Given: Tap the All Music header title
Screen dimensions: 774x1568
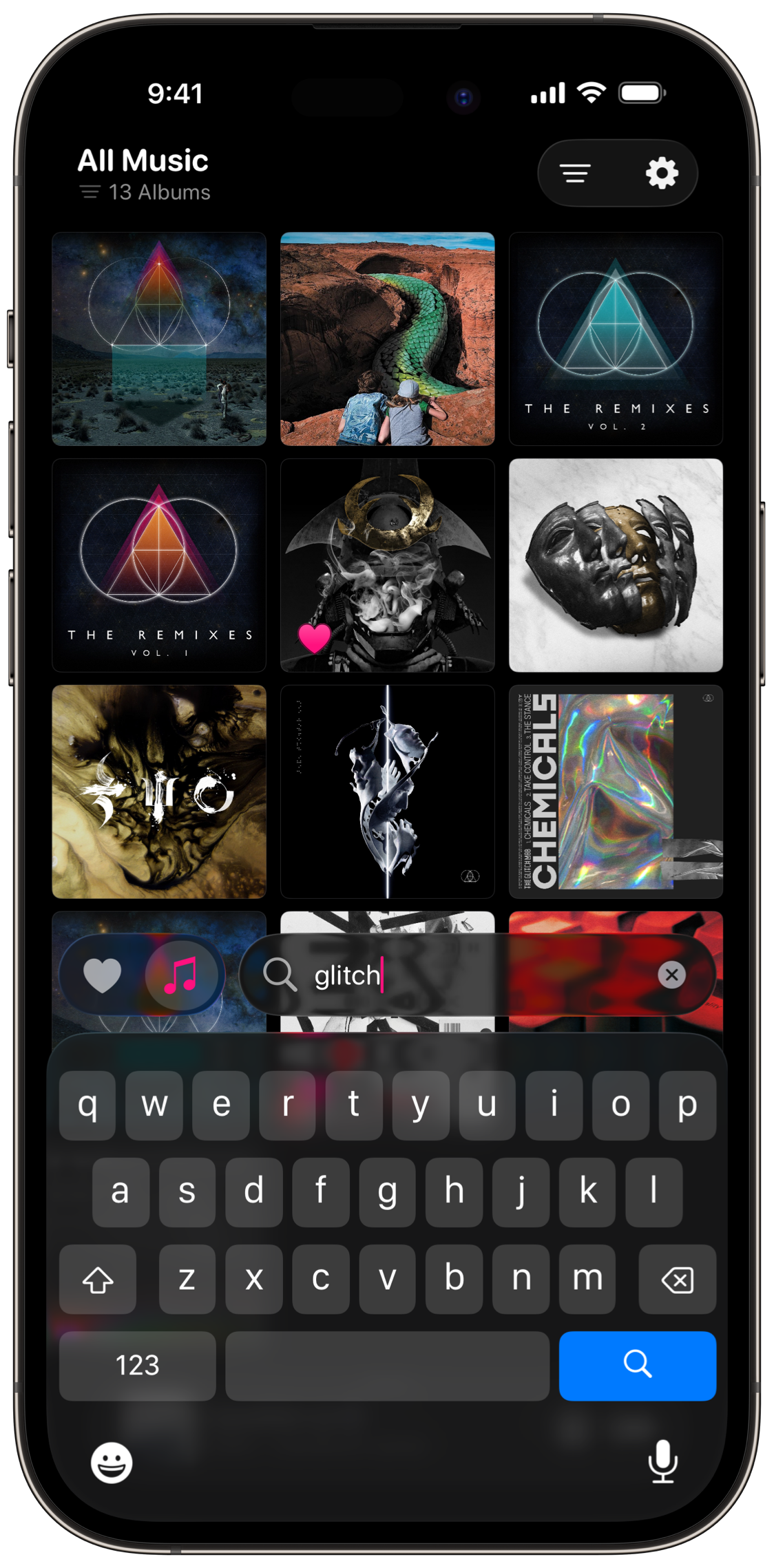Looking at the screenshot, I should (x=143, y=160).
